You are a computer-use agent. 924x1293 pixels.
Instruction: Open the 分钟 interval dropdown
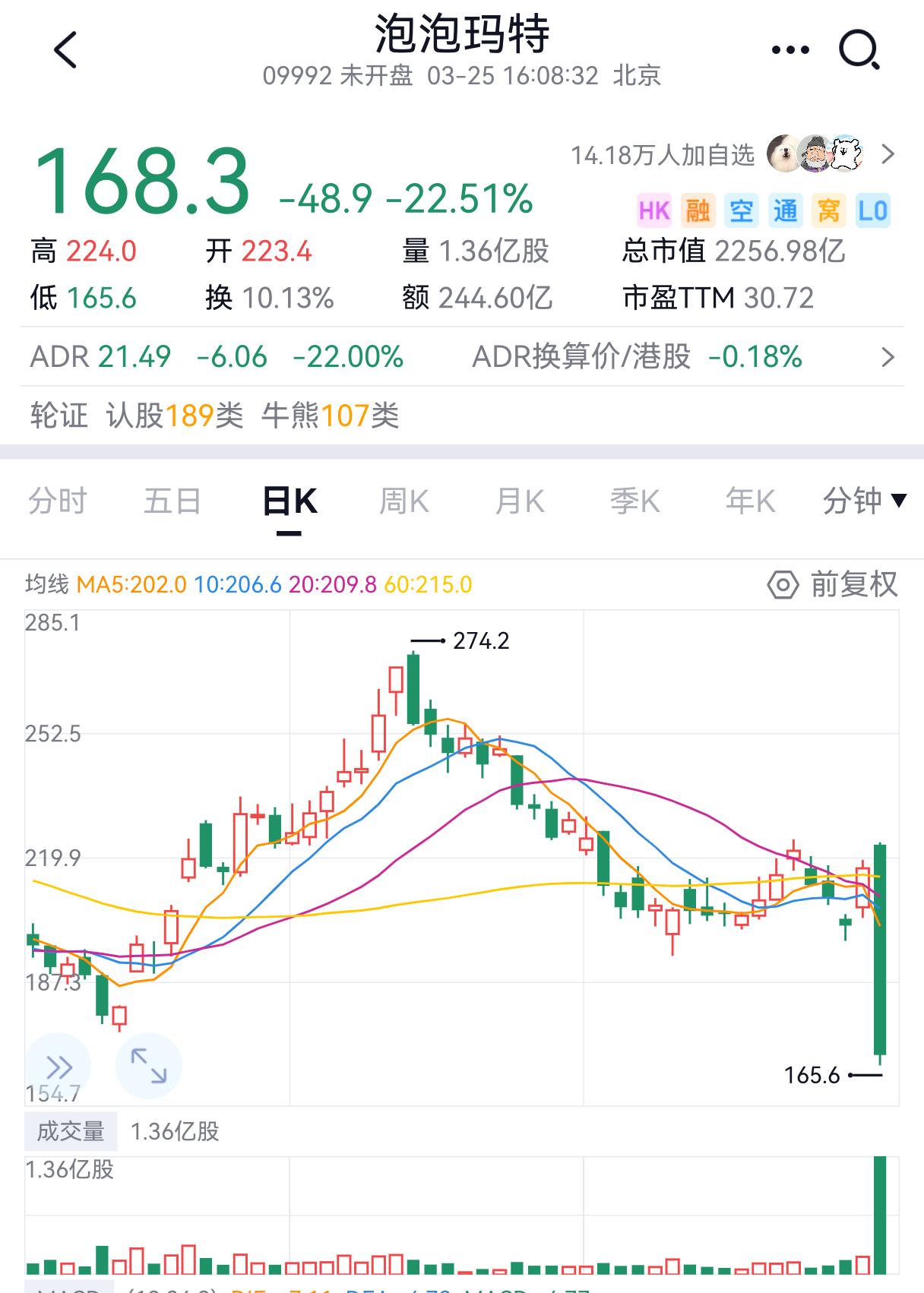point(865,501)
